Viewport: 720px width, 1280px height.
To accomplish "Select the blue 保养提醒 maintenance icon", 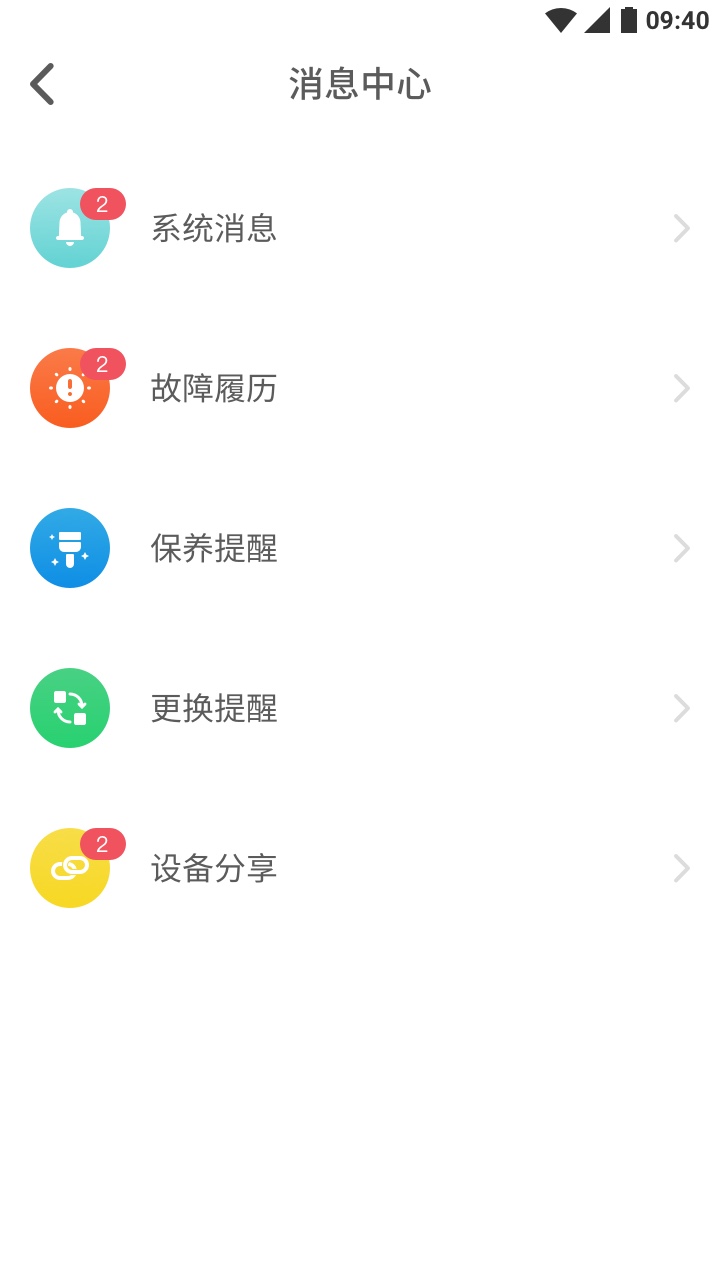I will click(70, 548).
